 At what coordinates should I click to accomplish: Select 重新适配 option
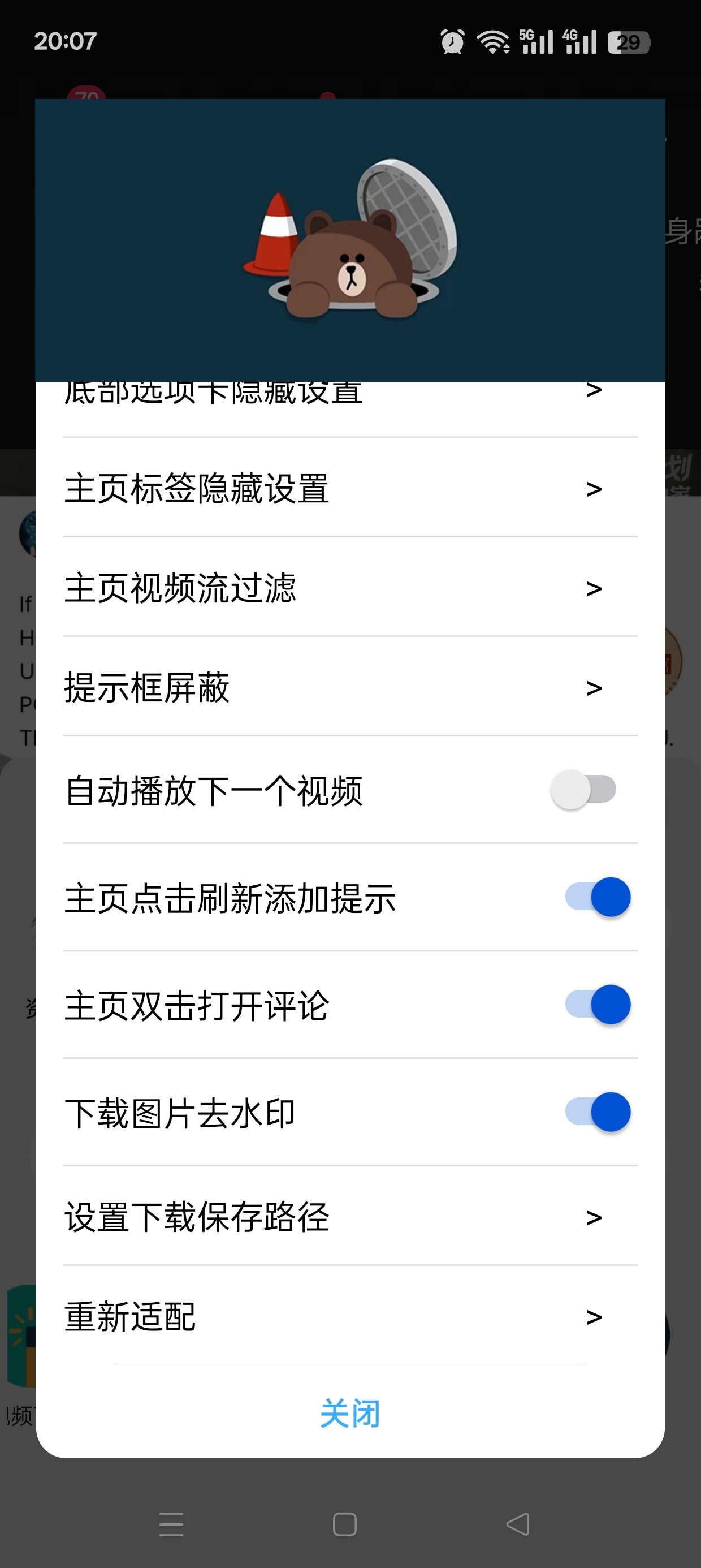pos(350,1316)
